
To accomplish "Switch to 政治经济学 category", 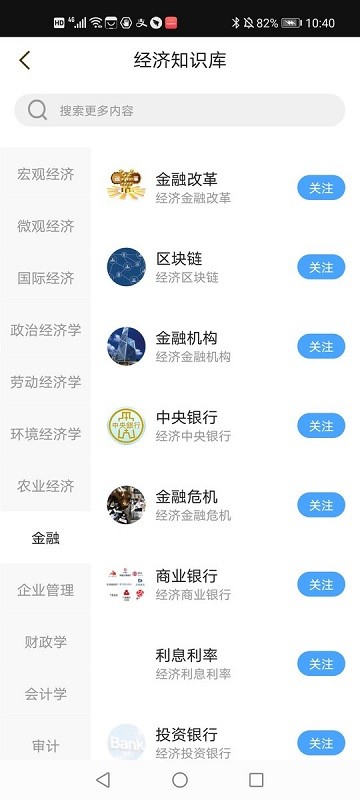I will [45, 330].
